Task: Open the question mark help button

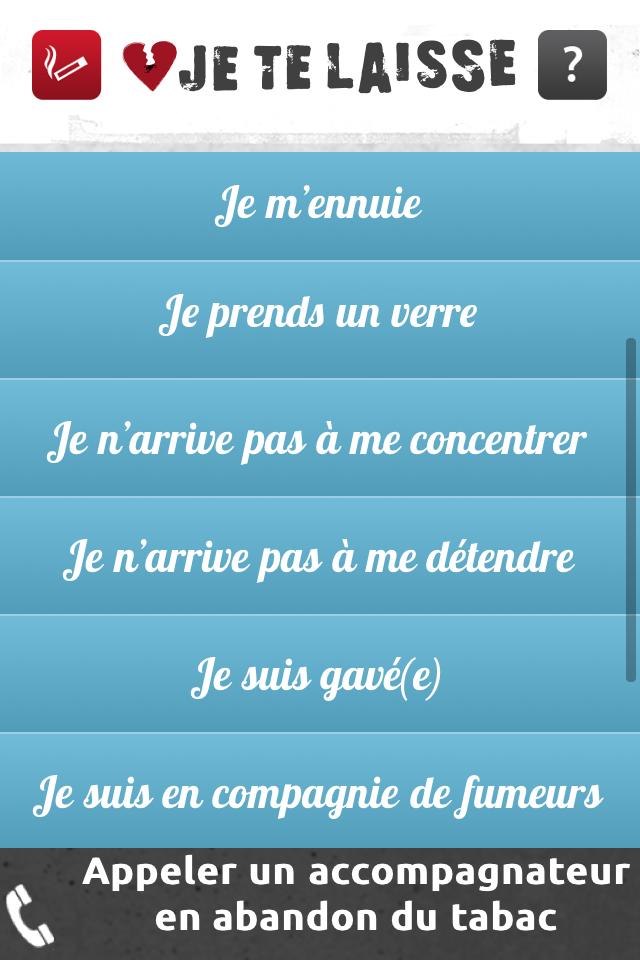Action: tap(572, 65)
